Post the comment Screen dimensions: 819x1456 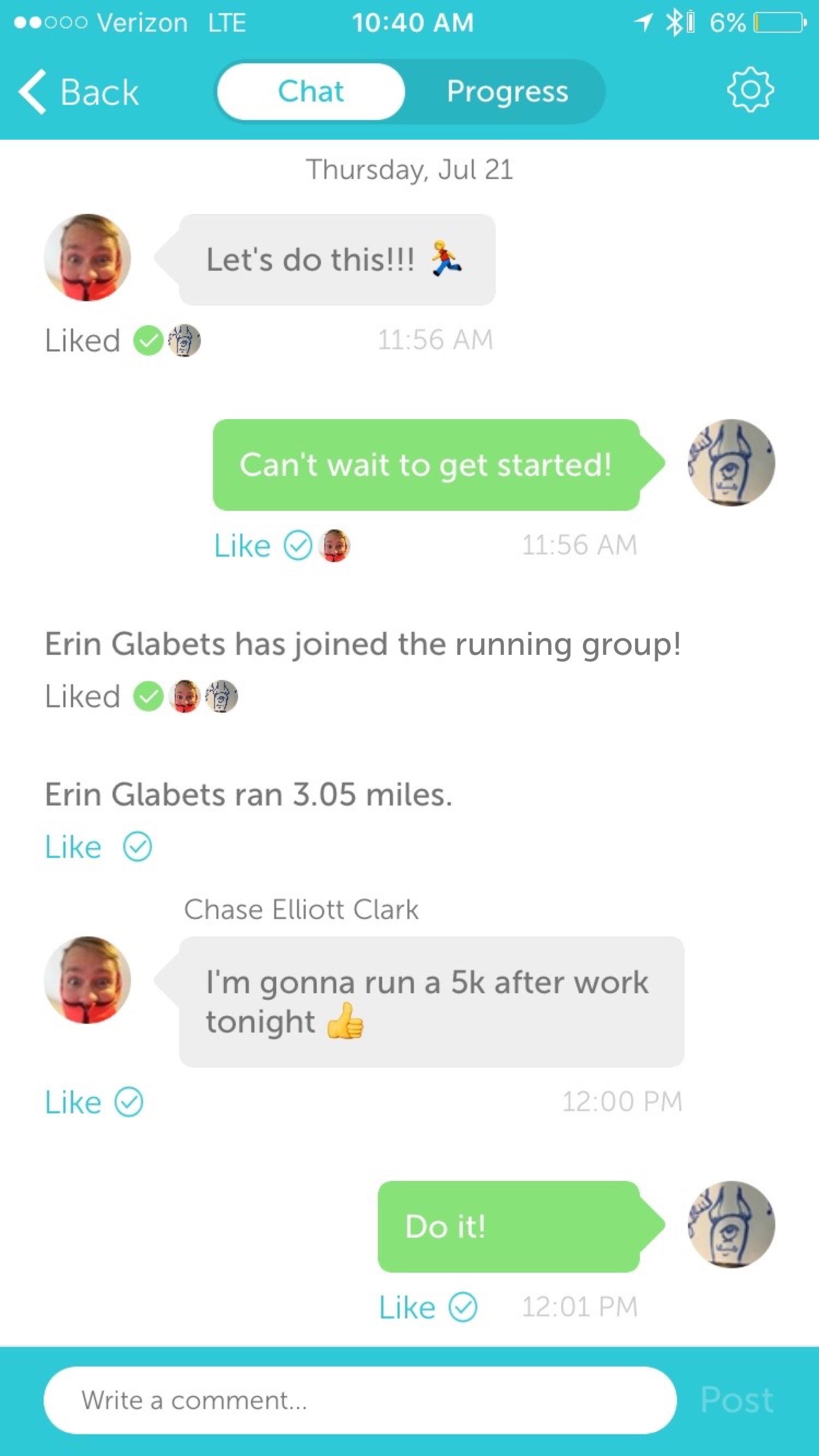pyautogui.click(x=737, y=1400)
